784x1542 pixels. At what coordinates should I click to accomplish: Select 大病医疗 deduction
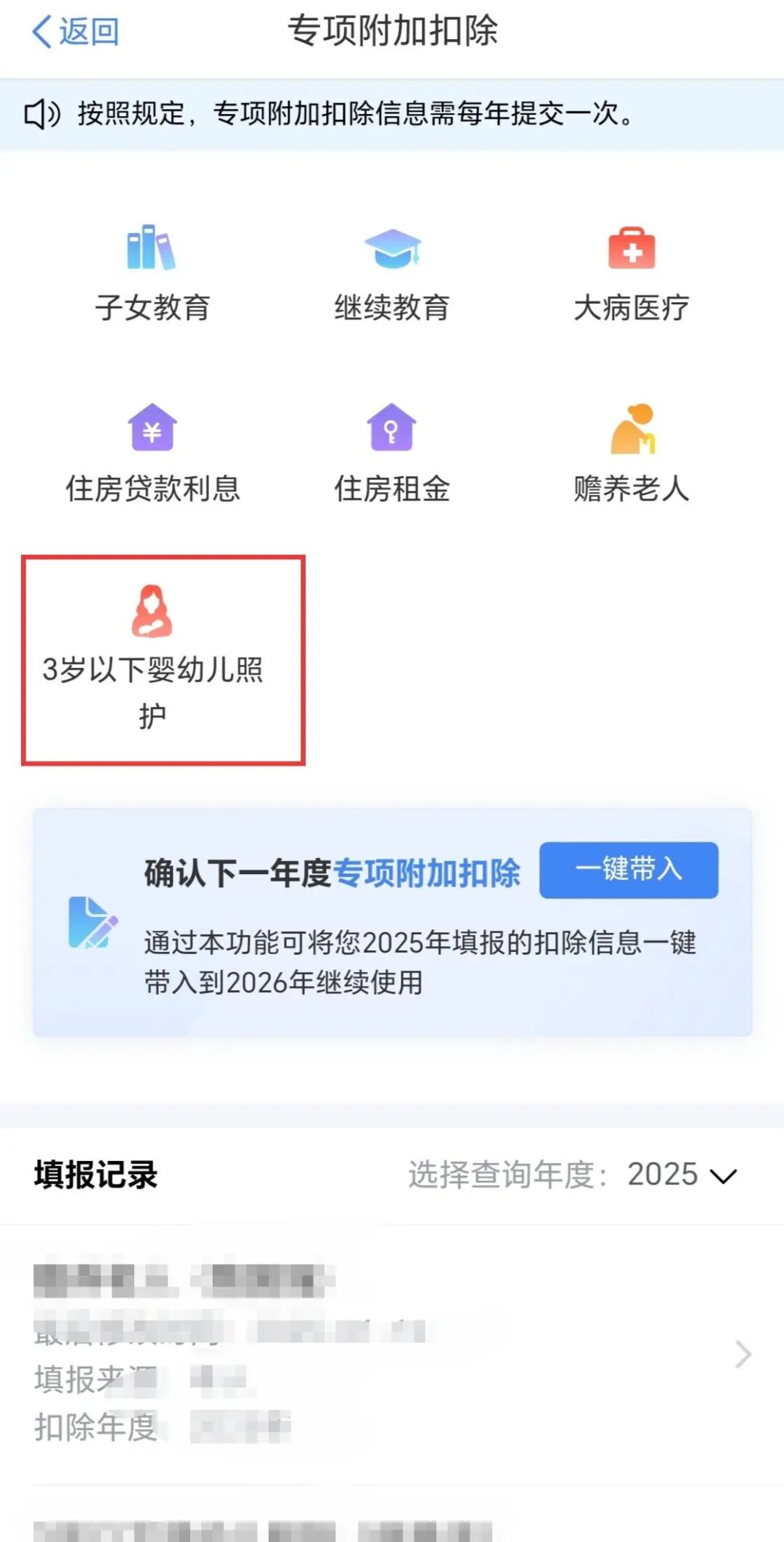[x=631, y=274]
